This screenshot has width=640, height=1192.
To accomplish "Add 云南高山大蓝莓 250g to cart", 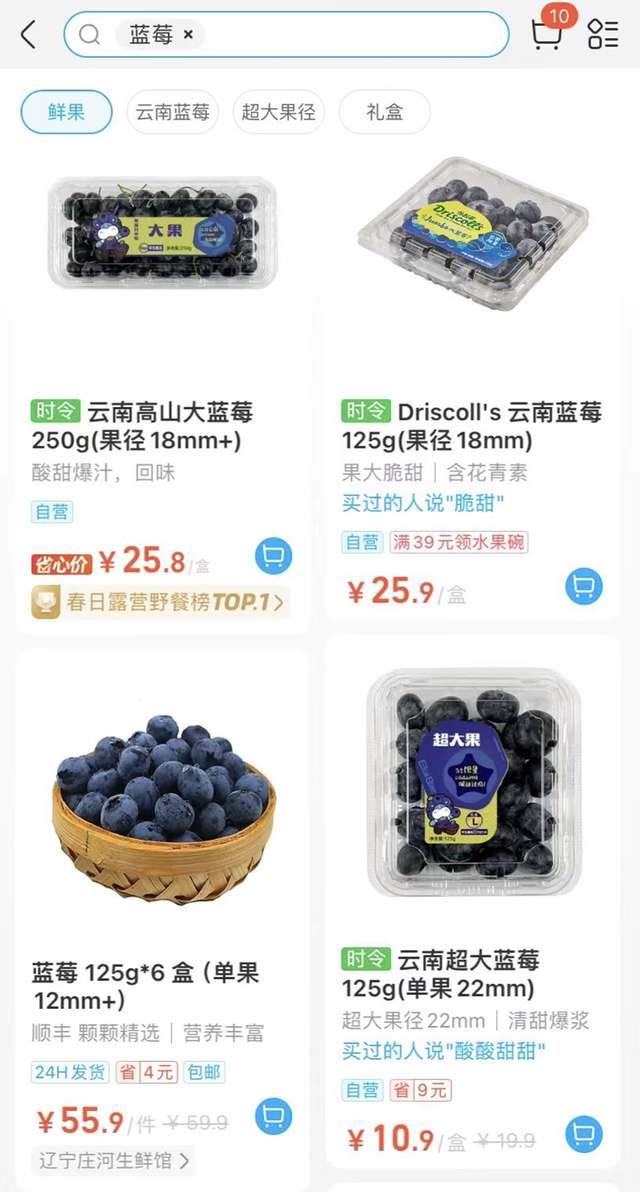I will (x=273, y=556).
